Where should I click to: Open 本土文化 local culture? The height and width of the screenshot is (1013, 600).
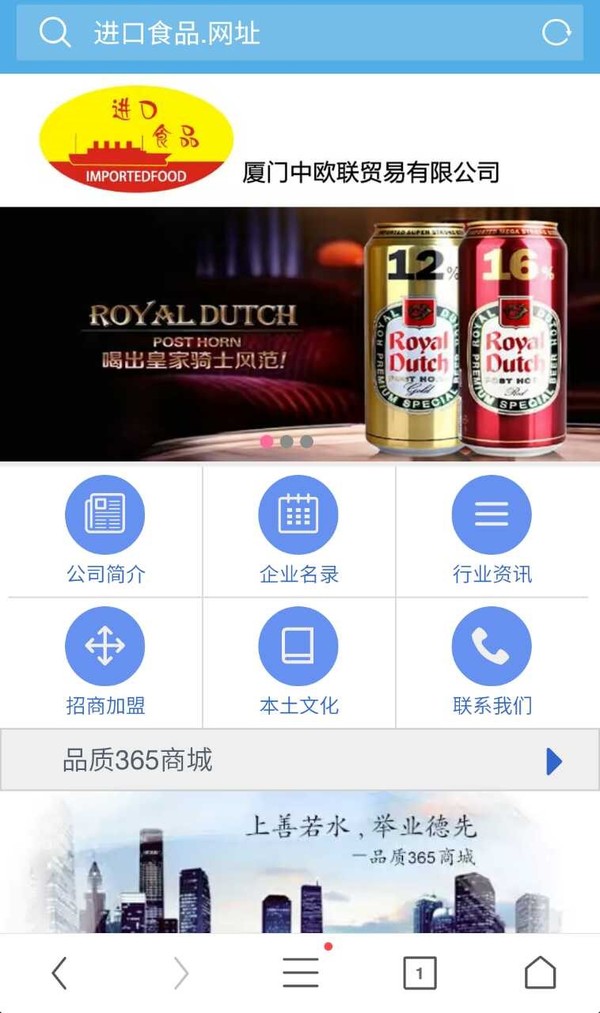pyautogui.click(x=299, y=661)
